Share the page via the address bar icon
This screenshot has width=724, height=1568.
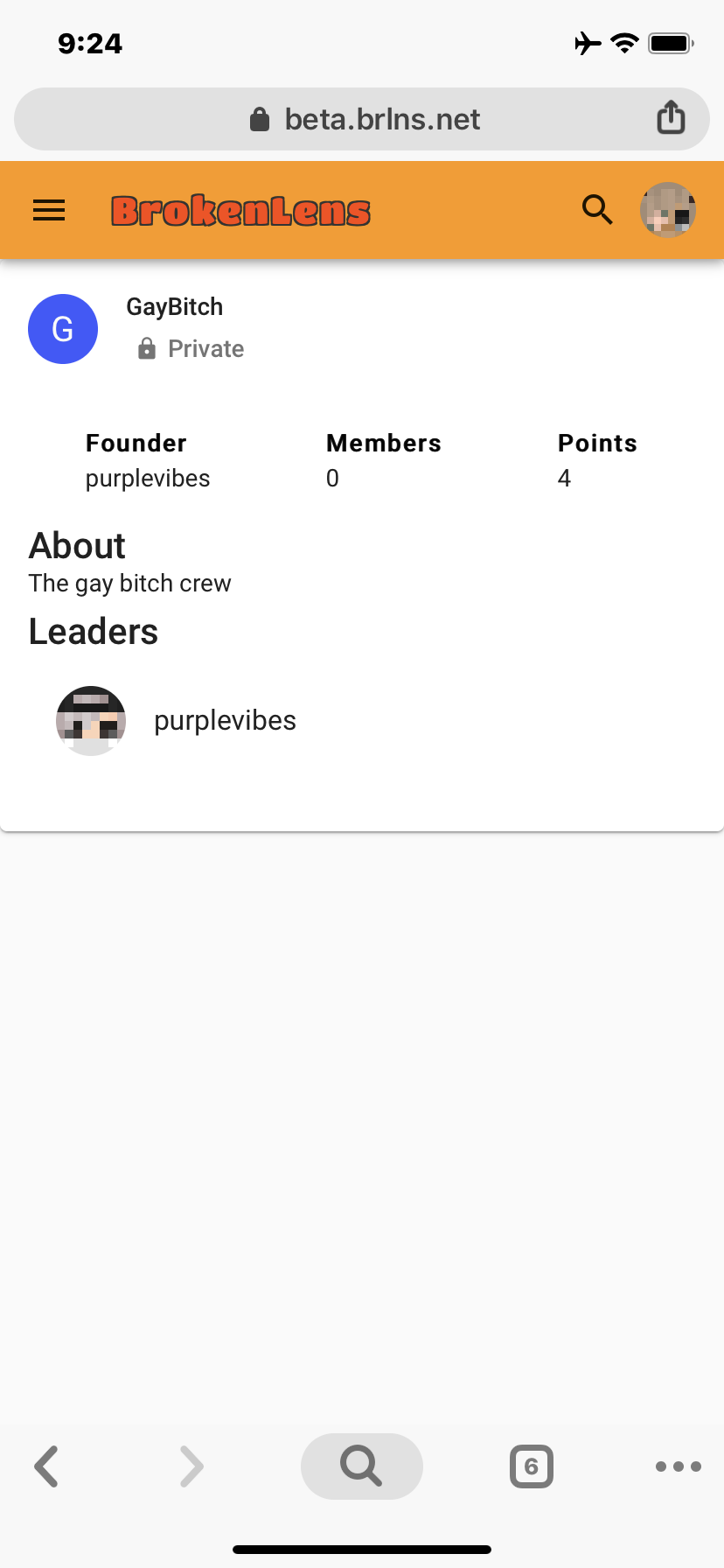coord(671,117)
